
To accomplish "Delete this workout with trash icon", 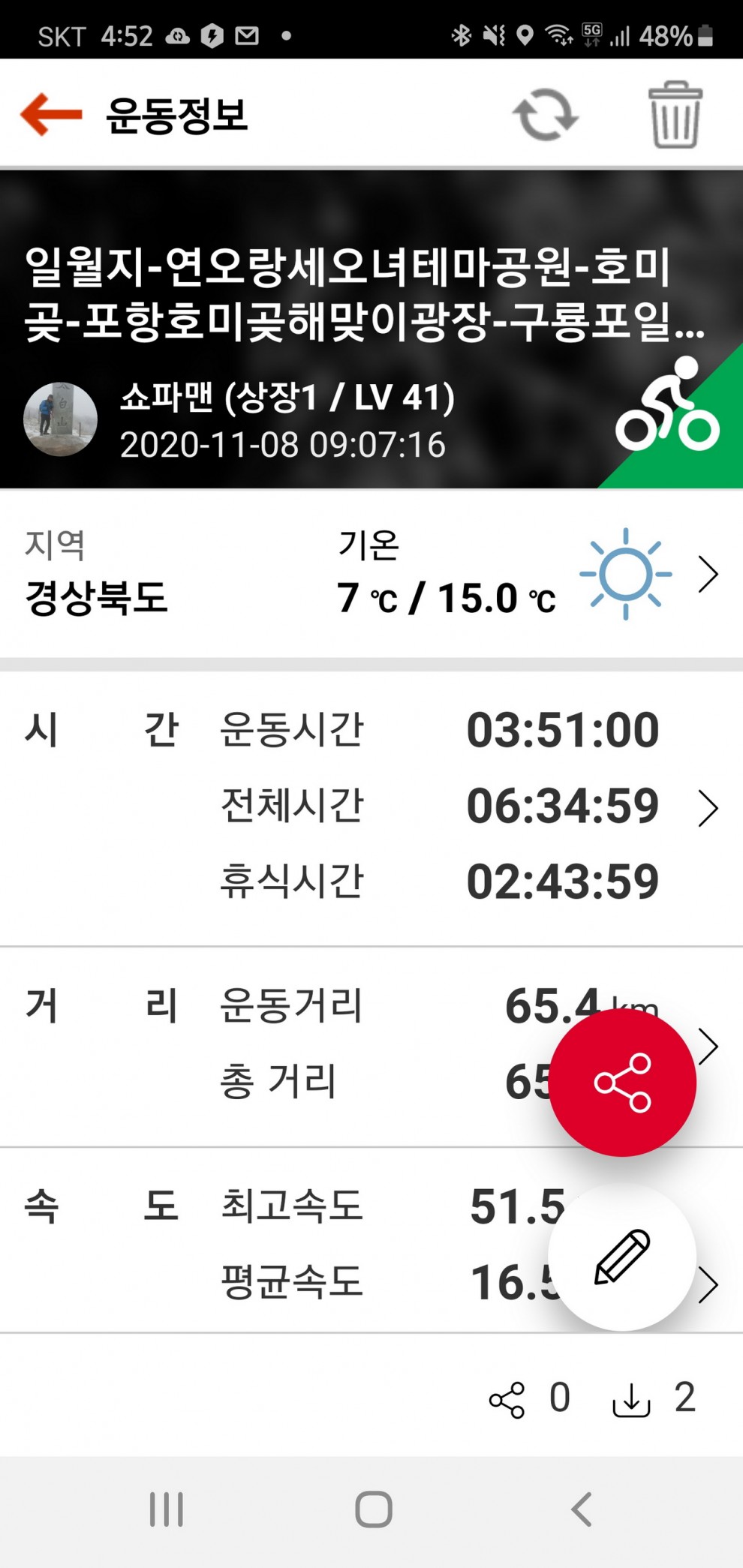I will pyautogui.click(x=675, y=114).
